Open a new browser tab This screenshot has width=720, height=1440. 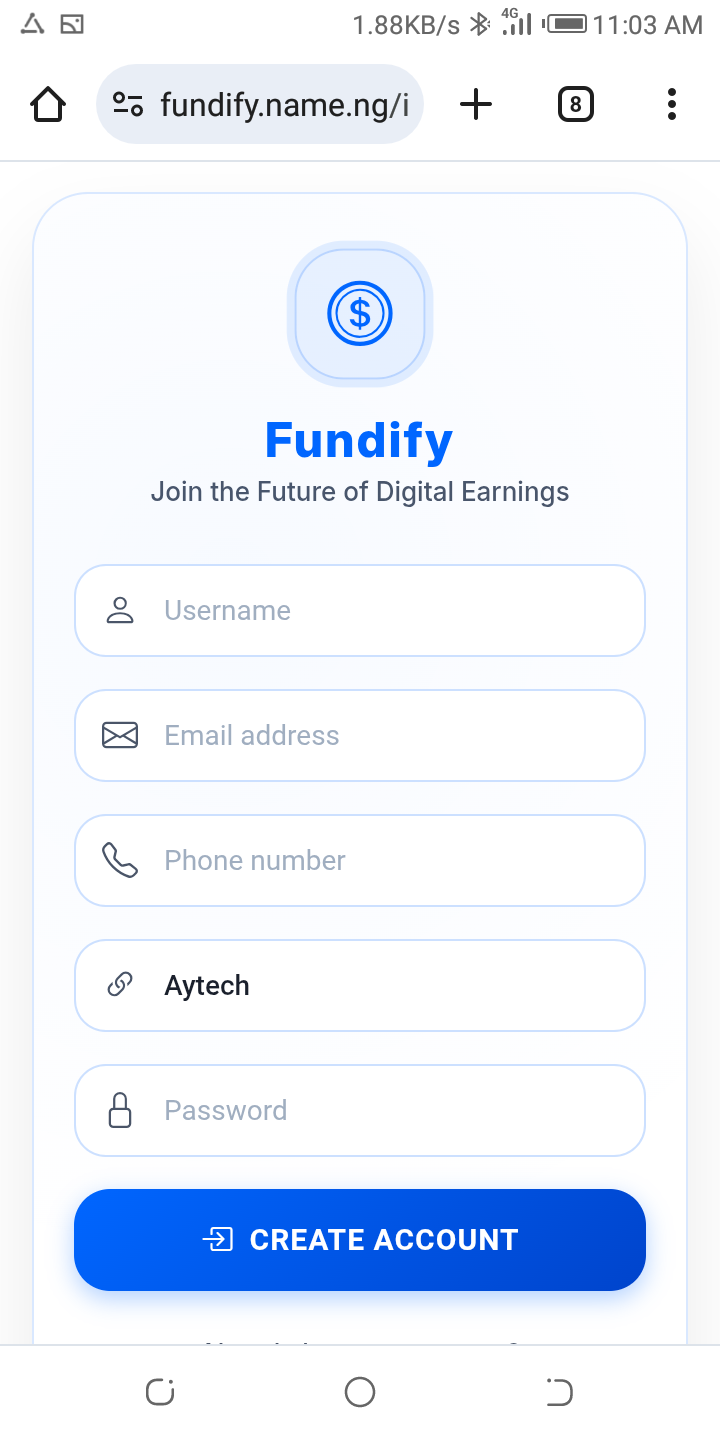[476, 104]
